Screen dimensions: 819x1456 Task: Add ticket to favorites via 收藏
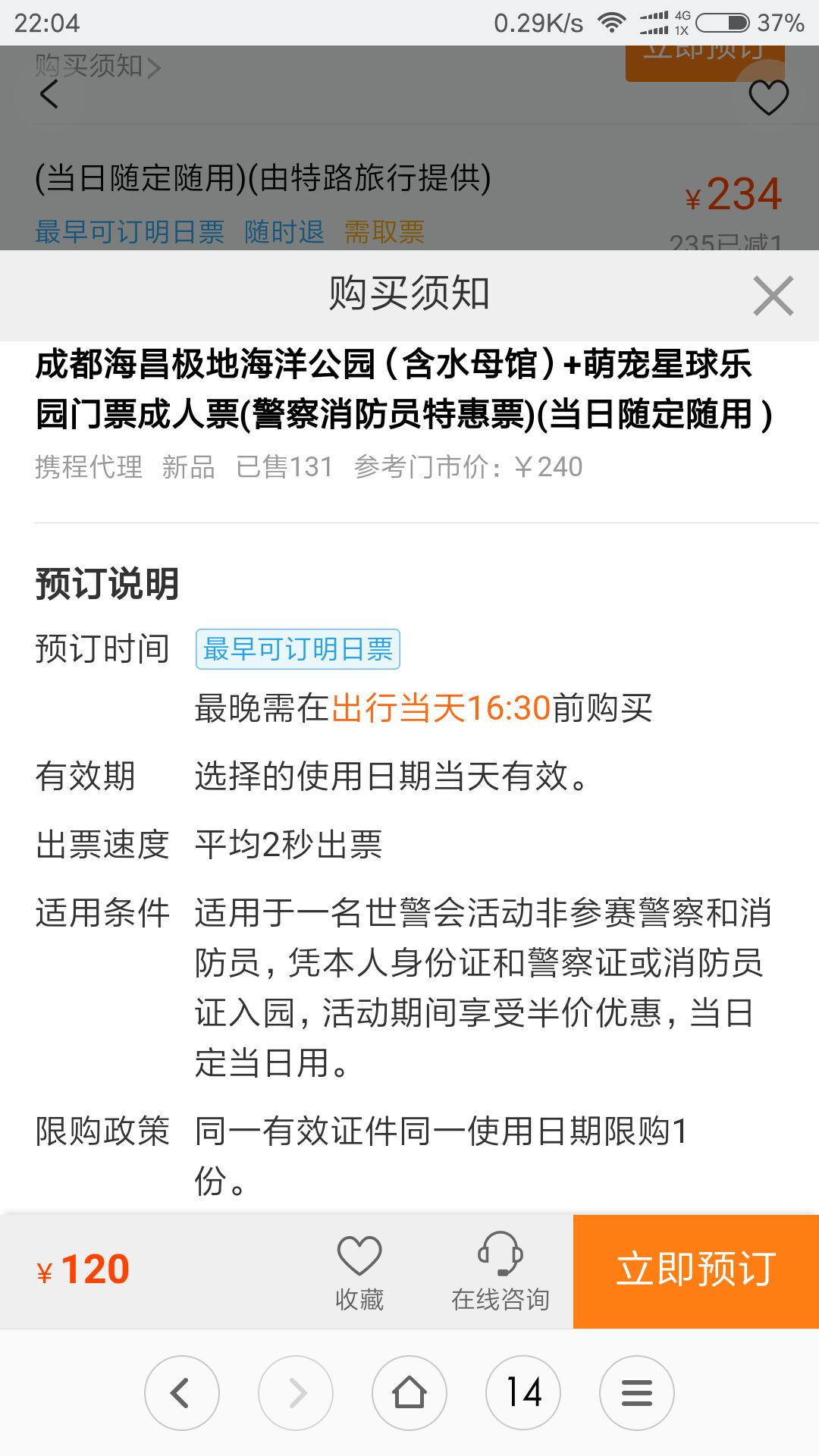(359, 1272)
